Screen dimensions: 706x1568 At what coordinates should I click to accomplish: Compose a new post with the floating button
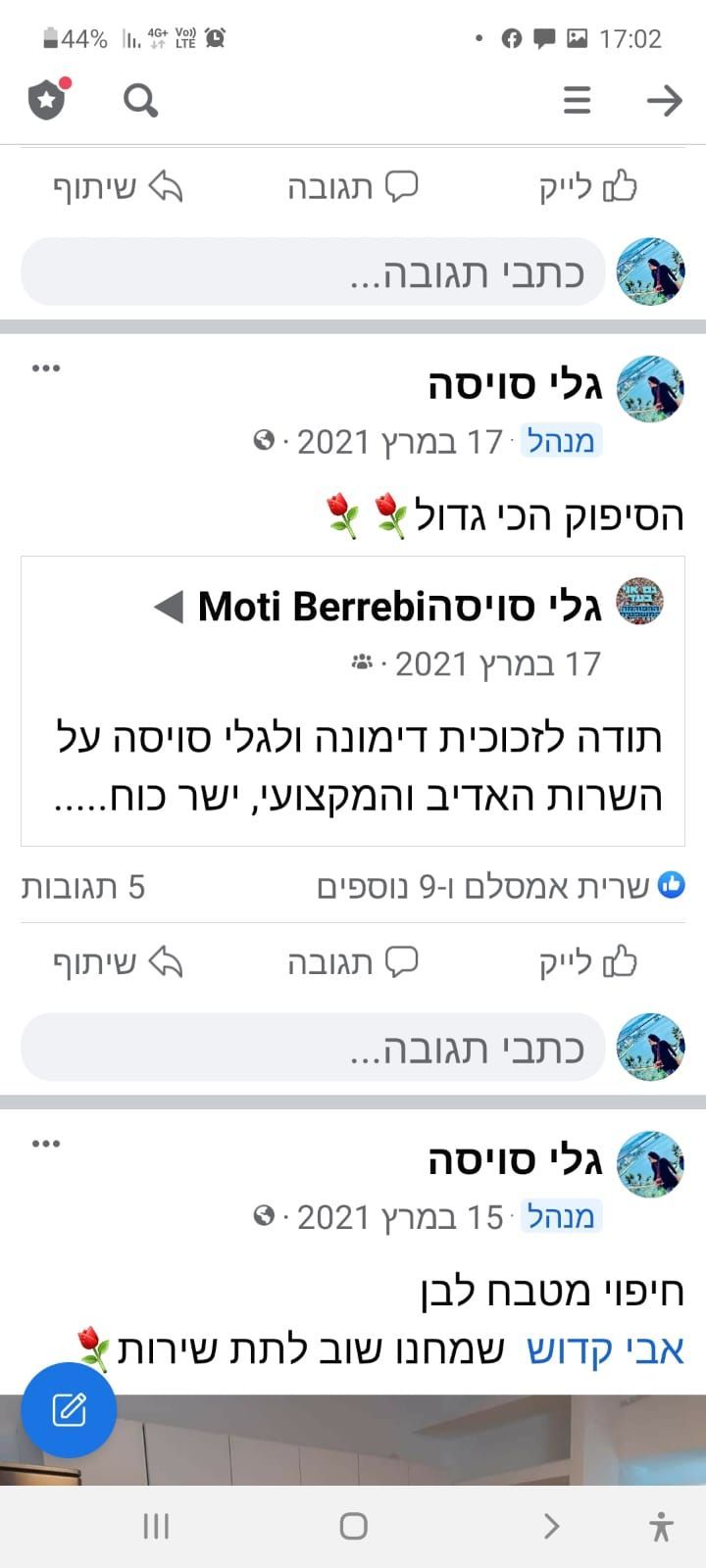(69, 1410)
